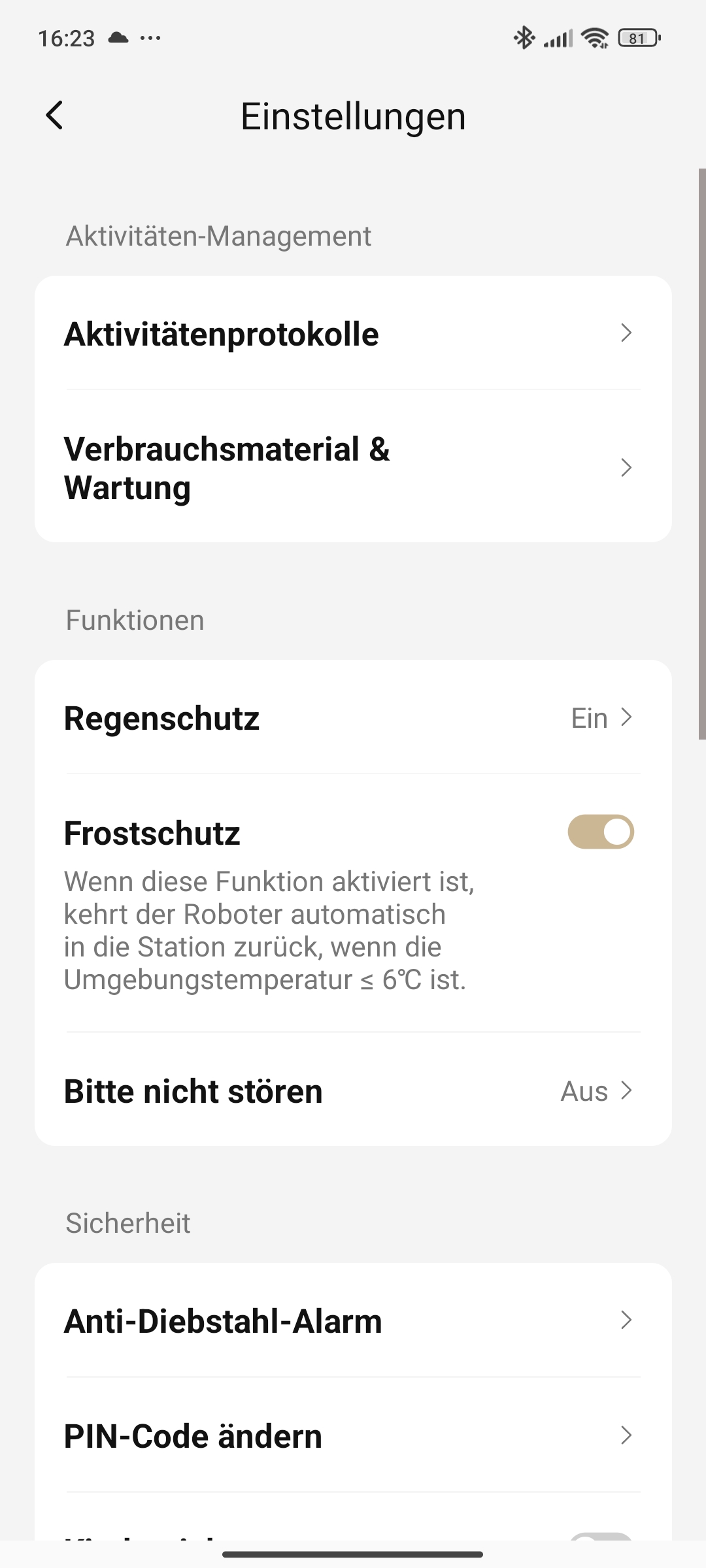Screen dimensions: 706x1568
Task: Disable the Frostschutz switch
Action: [x=601, y=832]
